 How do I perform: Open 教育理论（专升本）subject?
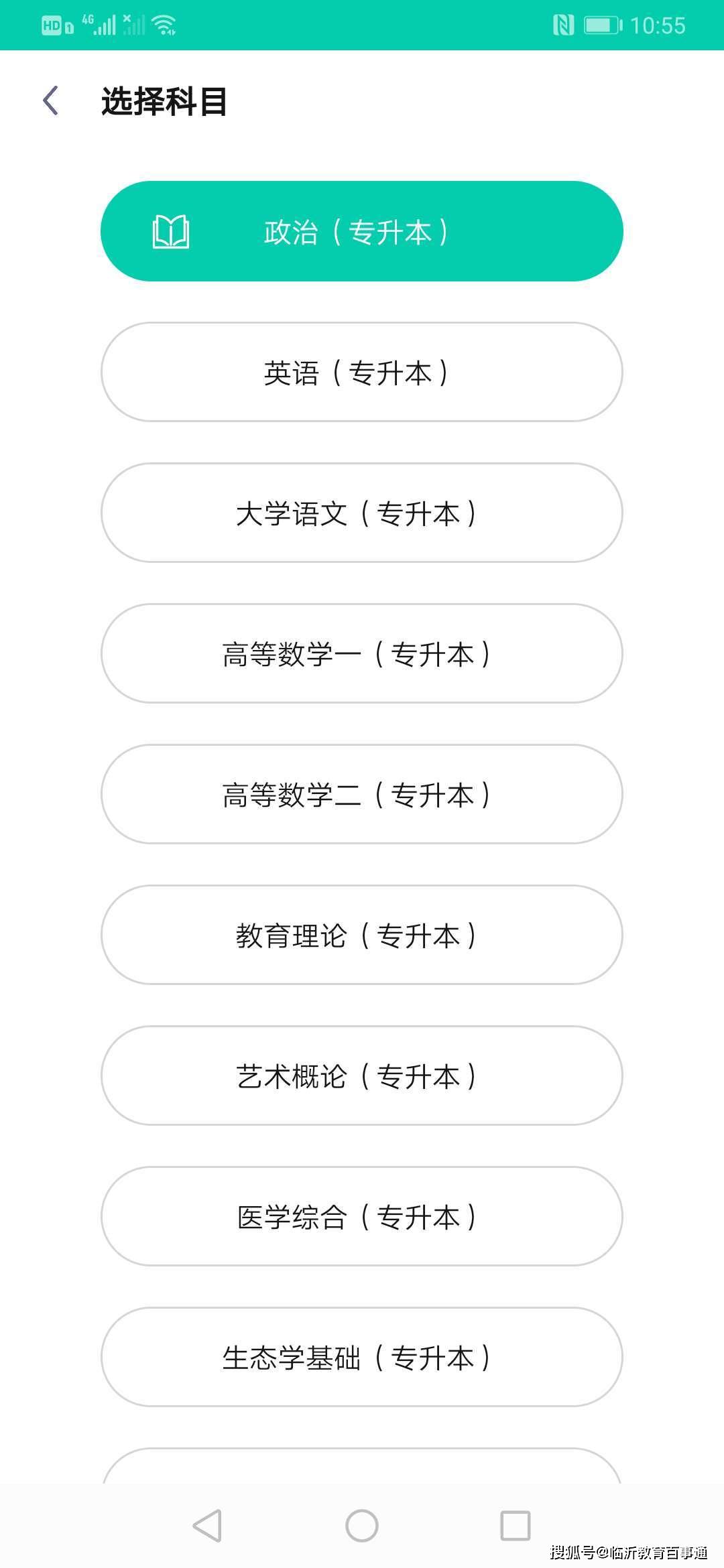(362, 935)
